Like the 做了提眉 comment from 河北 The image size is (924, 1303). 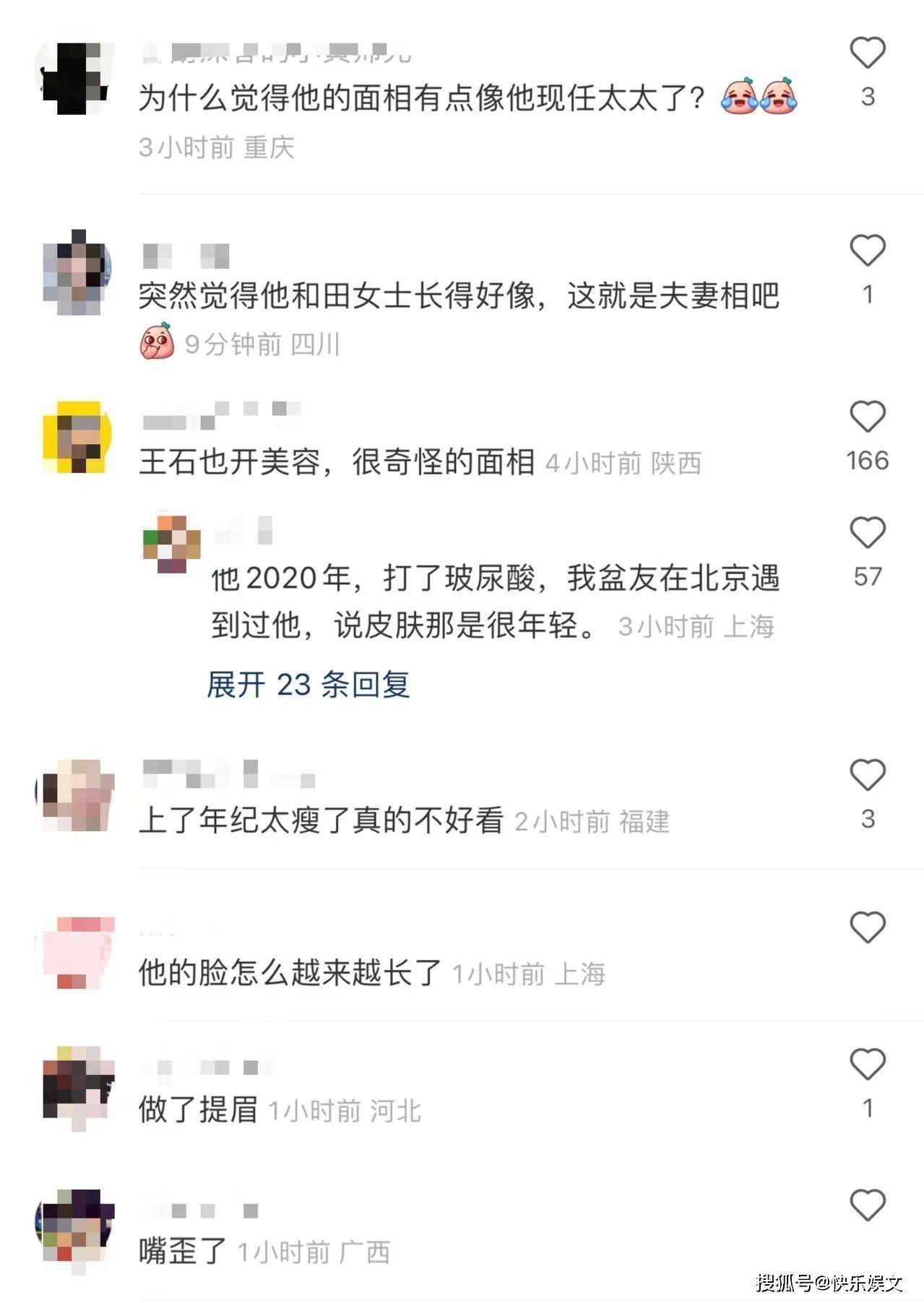867,1065
